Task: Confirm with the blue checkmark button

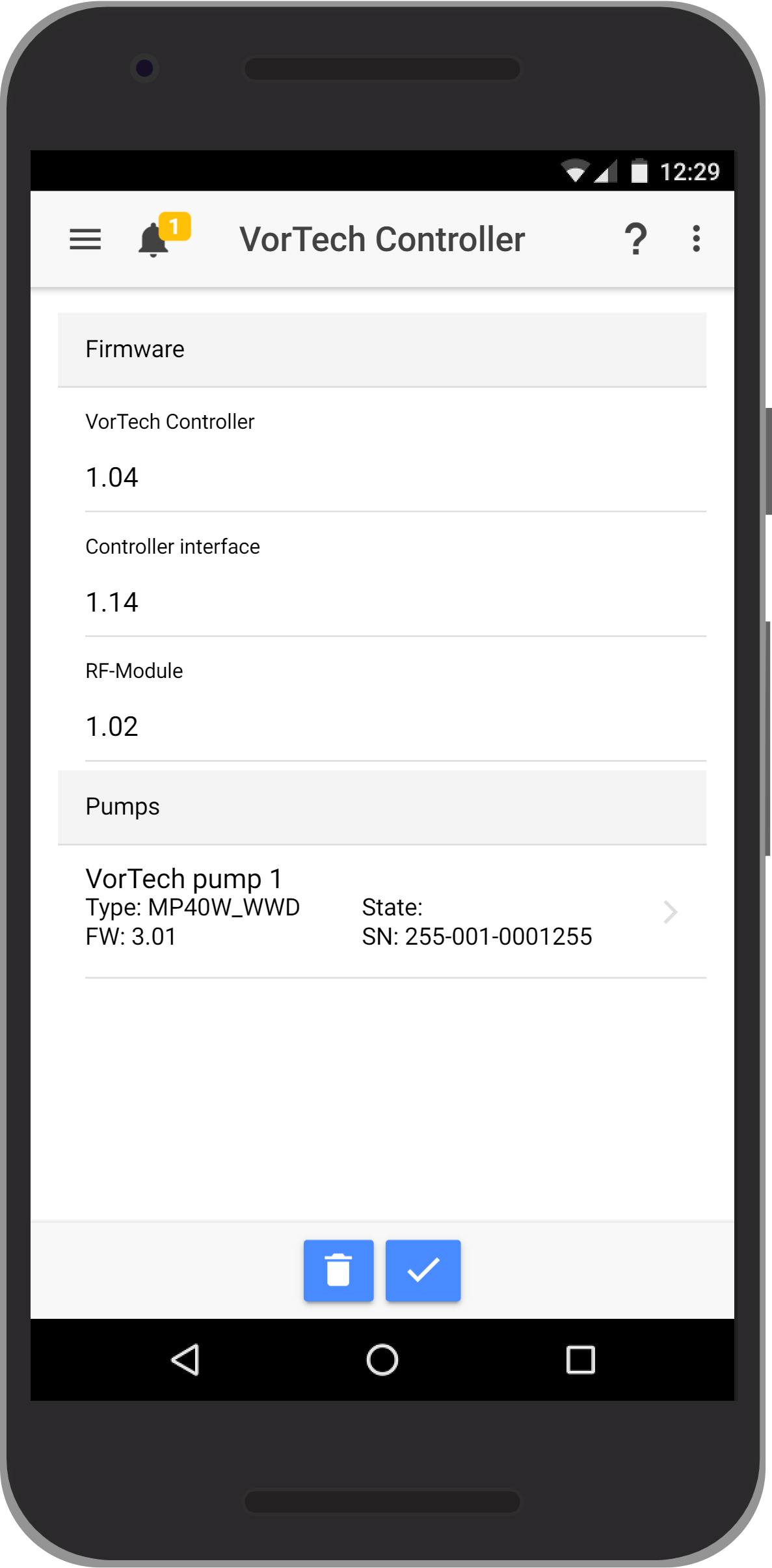Action: 423,1270
